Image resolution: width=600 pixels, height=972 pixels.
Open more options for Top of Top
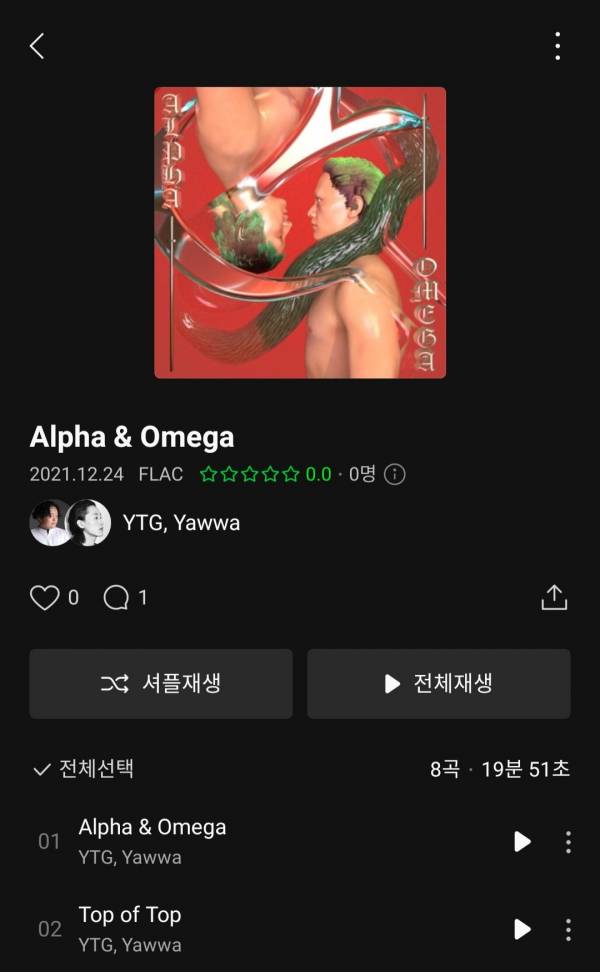pyautogui.click(x=568, y=929)
